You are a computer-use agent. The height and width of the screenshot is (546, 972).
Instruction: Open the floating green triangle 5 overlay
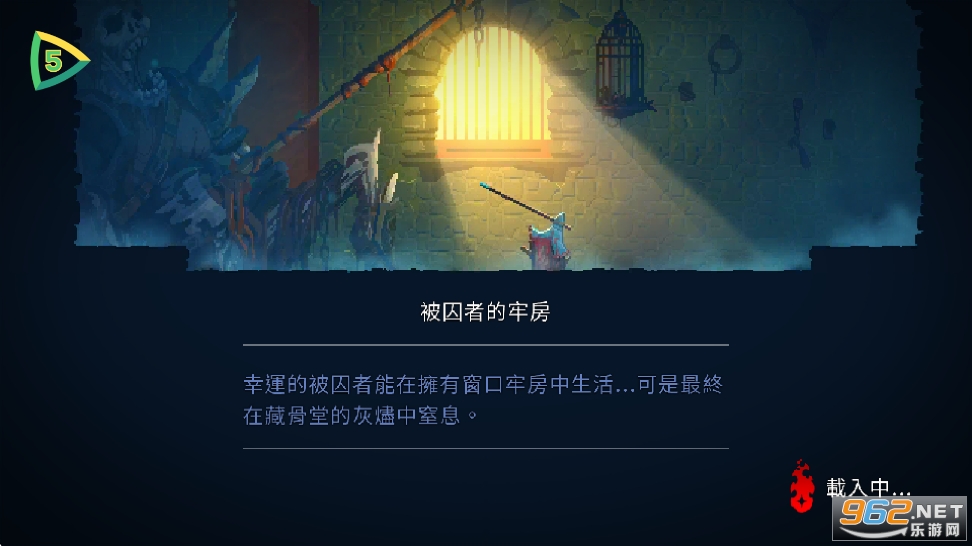[55, 60]
